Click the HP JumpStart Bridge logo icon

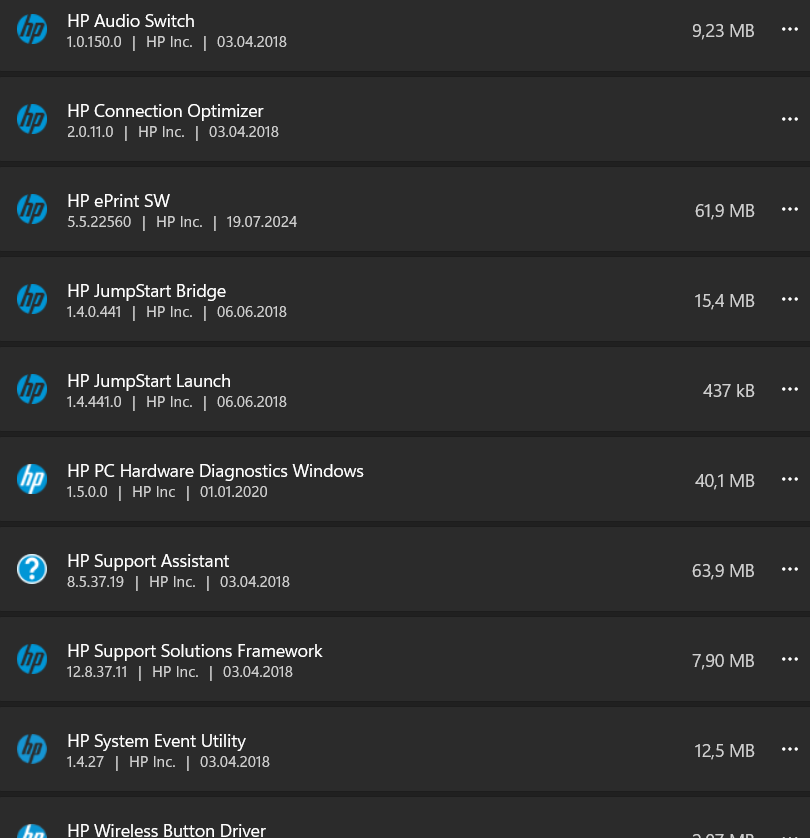click(32, 299)
